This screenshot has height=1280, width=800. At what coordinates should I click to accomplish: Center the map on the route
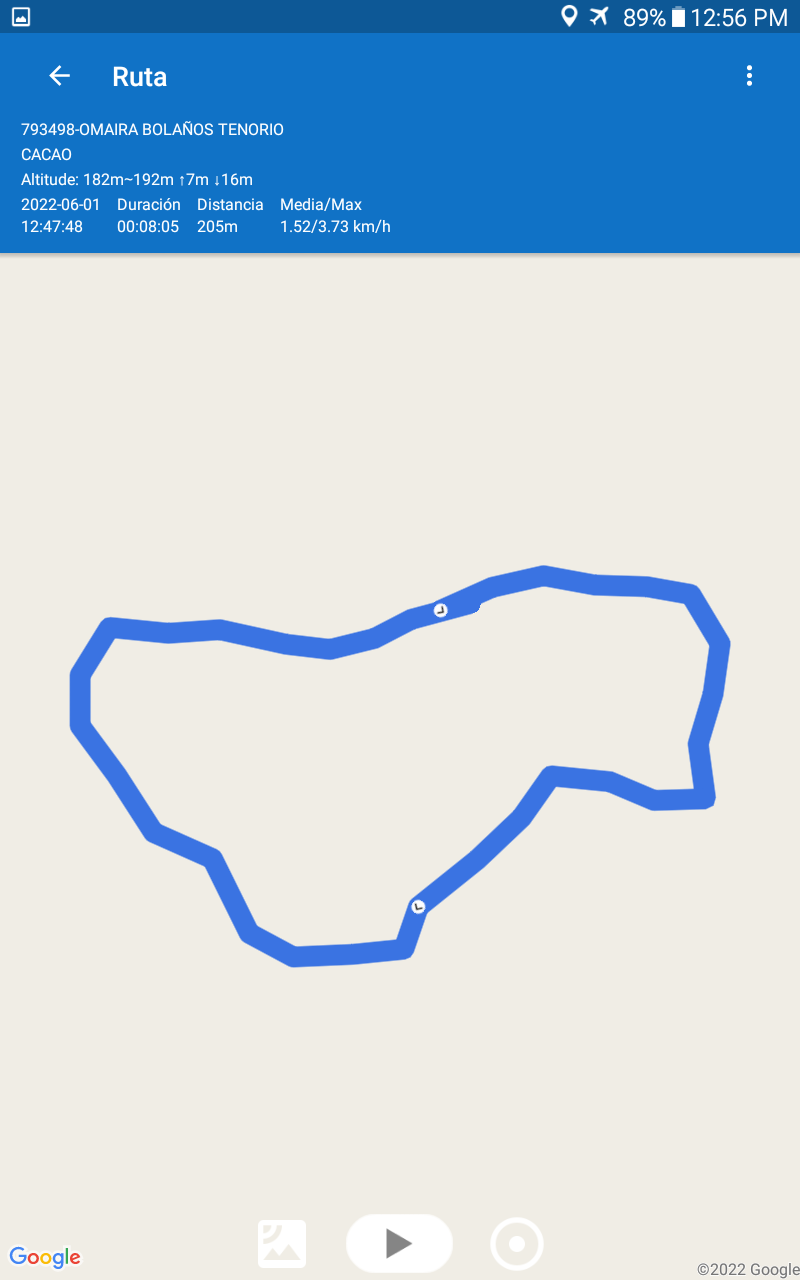click(x=517, y=1244)
